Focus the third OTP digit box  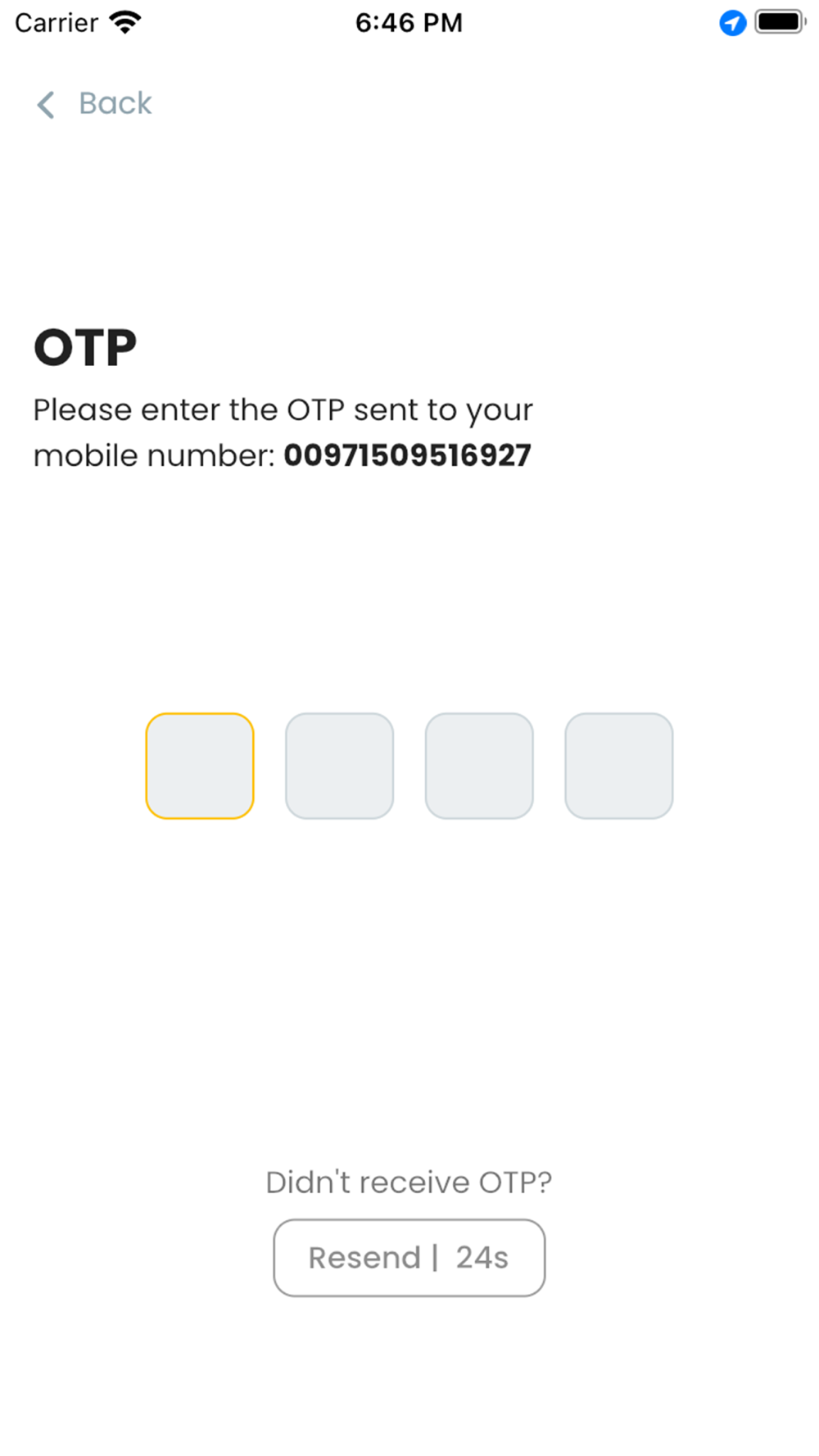coord(479,766)
